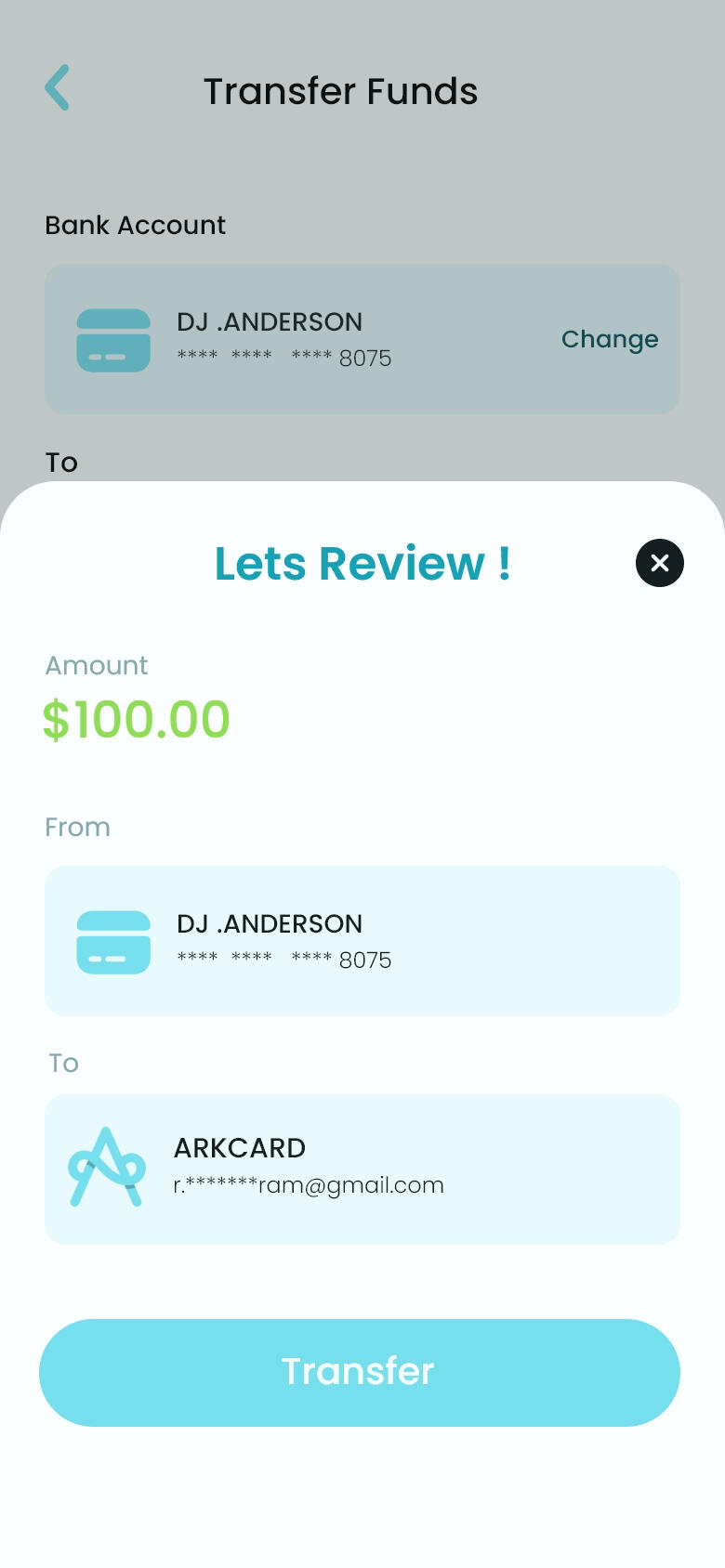Close the Lets Review sheet
This screenshot has width=725, height=1568.
[659, 563]
